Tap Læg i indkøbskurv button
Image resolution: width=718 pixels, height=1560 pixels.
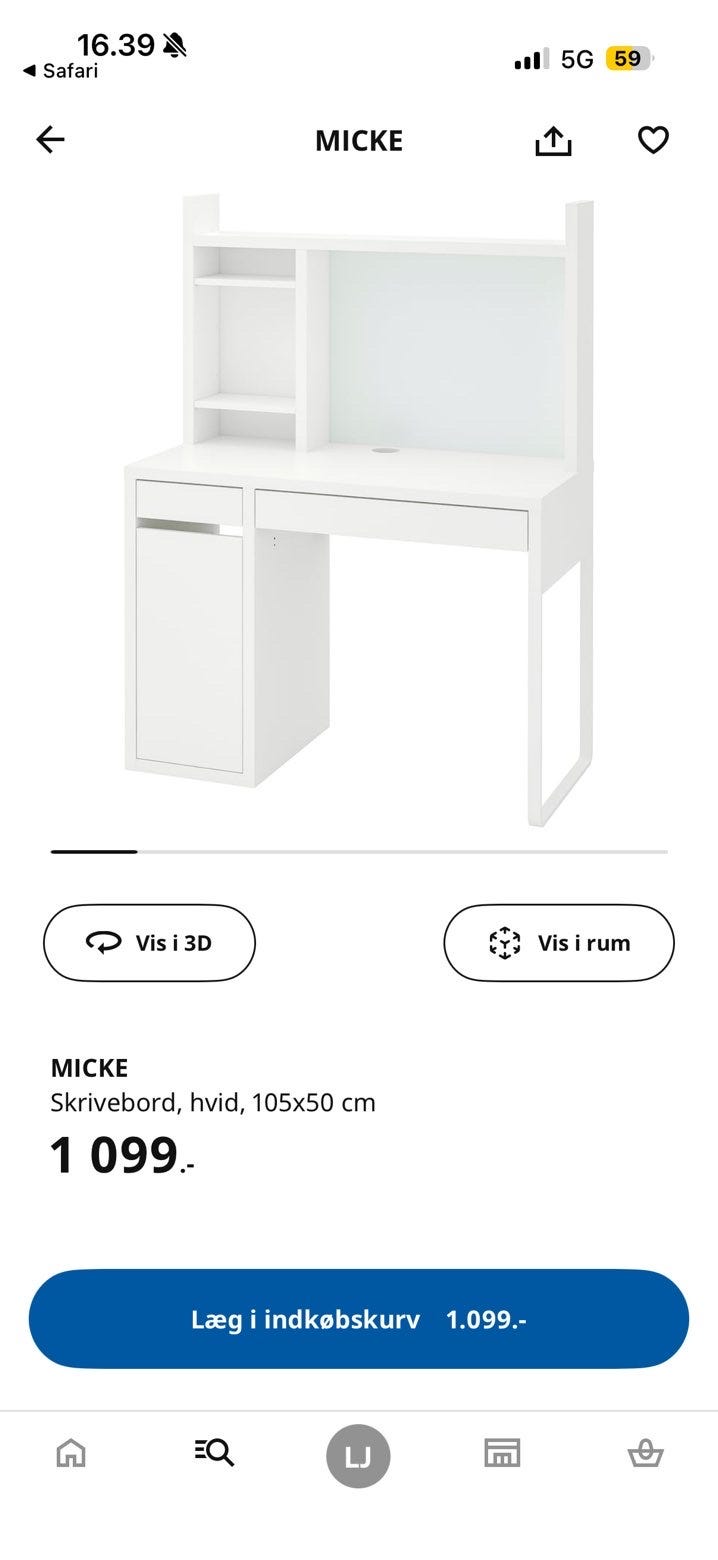click(x=359, y=1319)
